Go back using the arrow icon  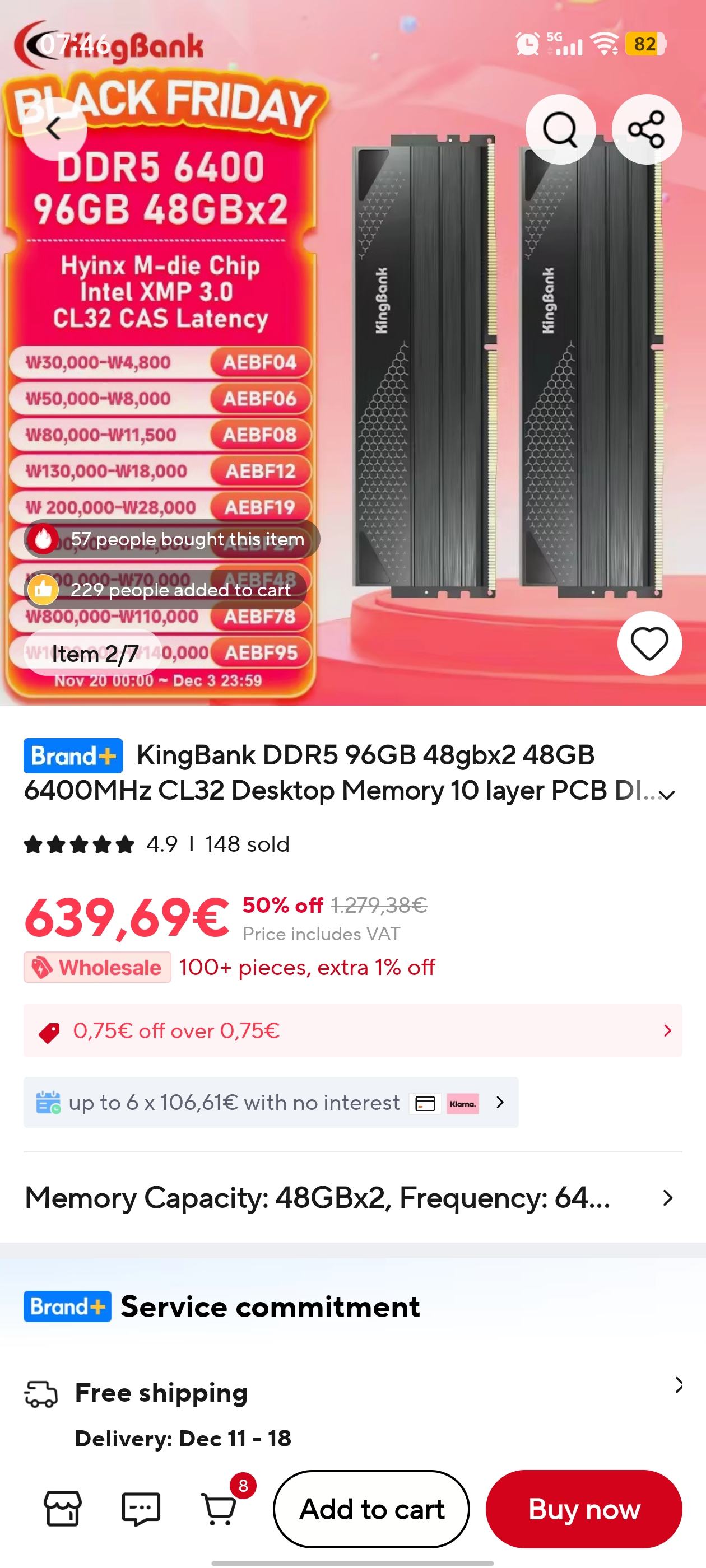point(54,128)
